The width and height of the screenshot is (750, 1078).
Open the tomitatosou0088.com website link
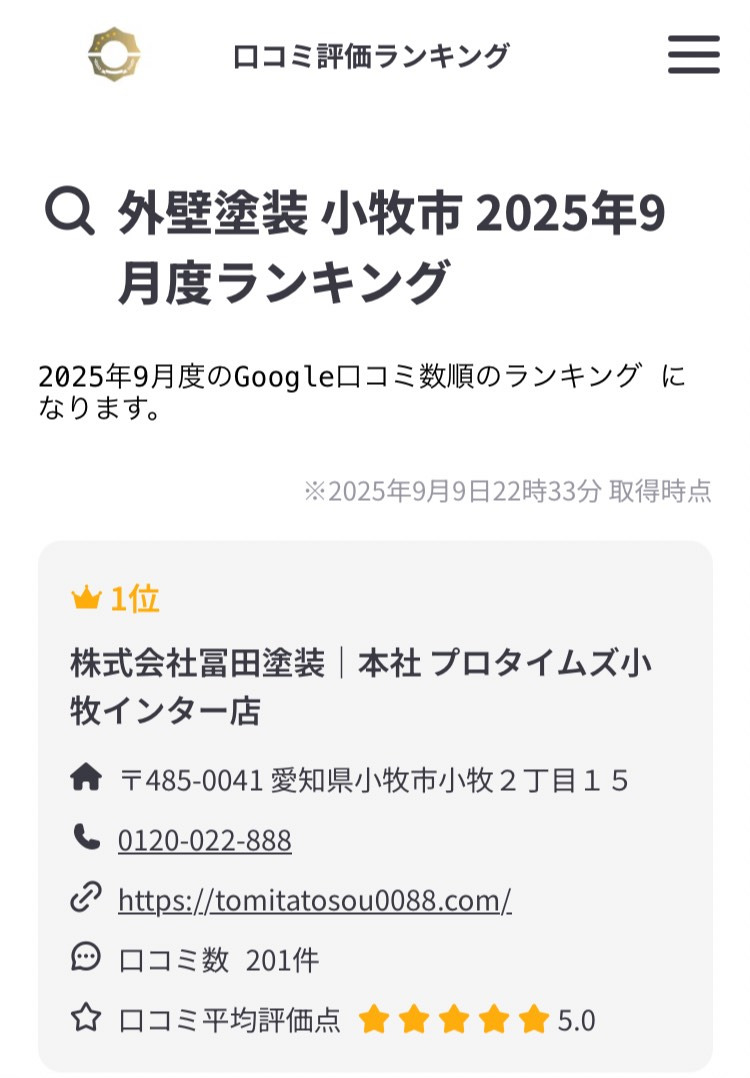[x=315, y=900]
